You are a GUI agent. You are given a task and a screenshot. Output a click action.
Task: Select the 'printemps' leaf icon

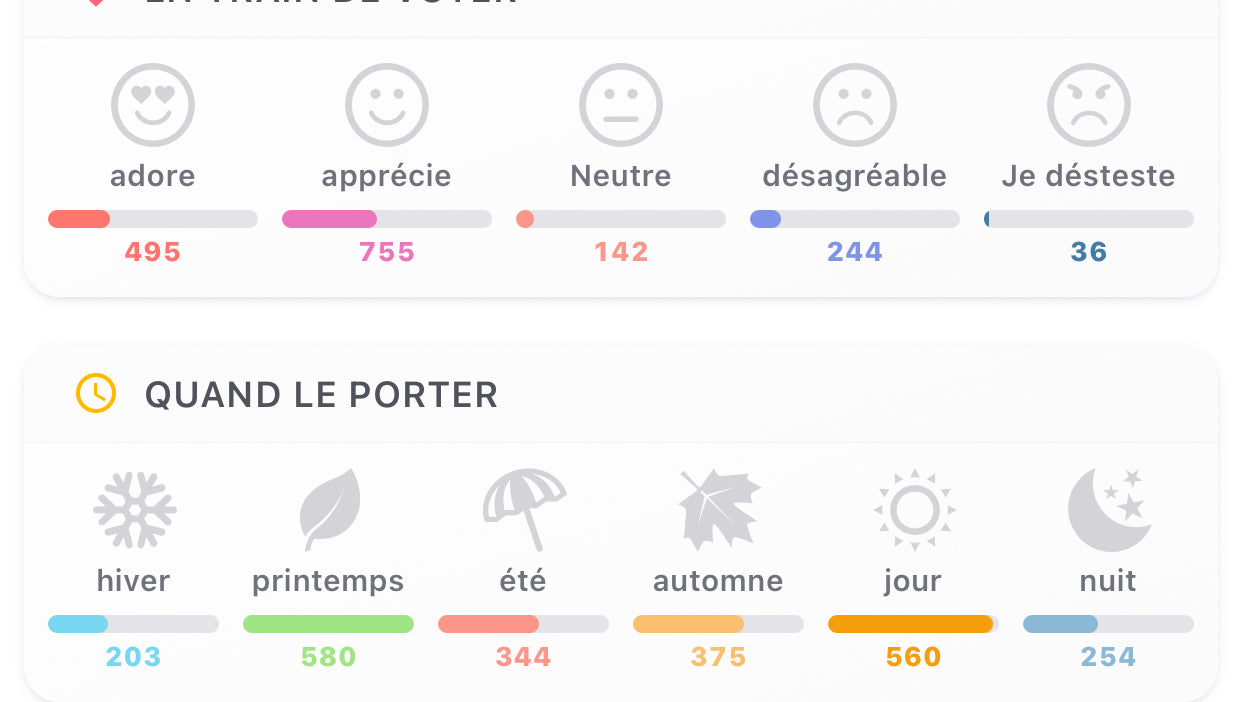[x=329, y=510]
